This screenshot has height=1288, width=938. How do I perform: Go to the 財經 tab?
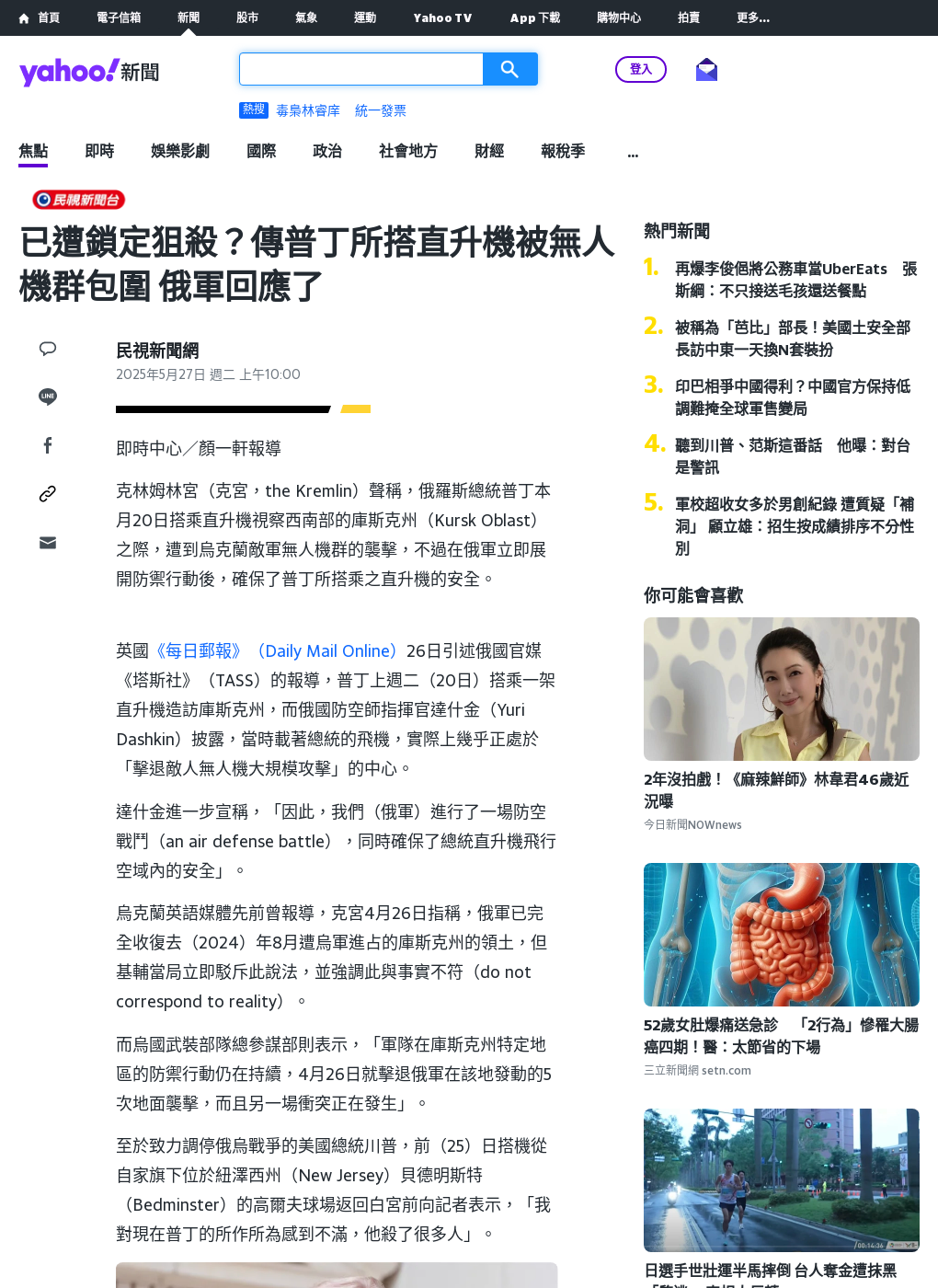tap(489, 151)
